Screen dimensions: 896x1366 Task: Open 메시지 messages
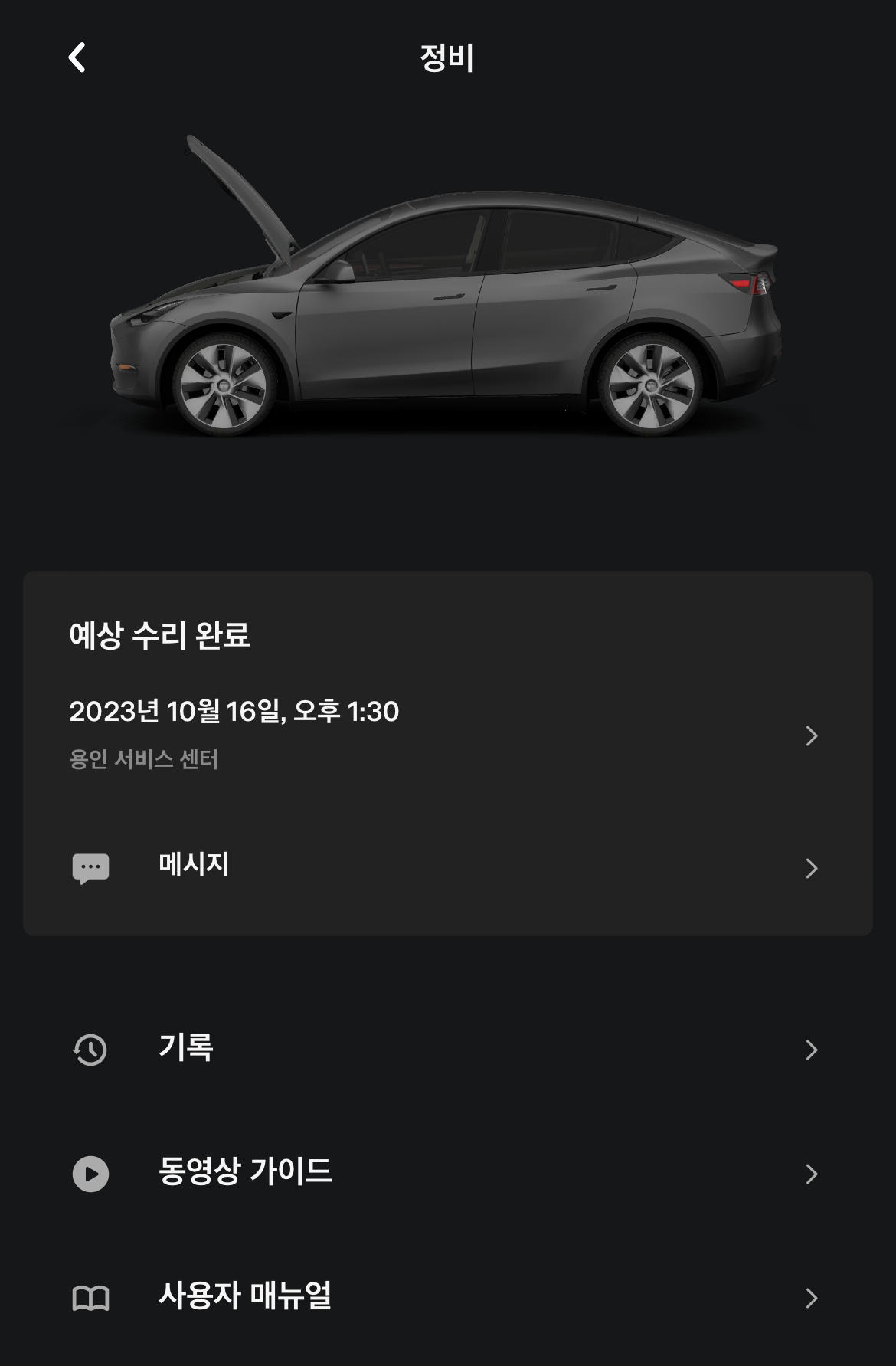coord(444,867)
